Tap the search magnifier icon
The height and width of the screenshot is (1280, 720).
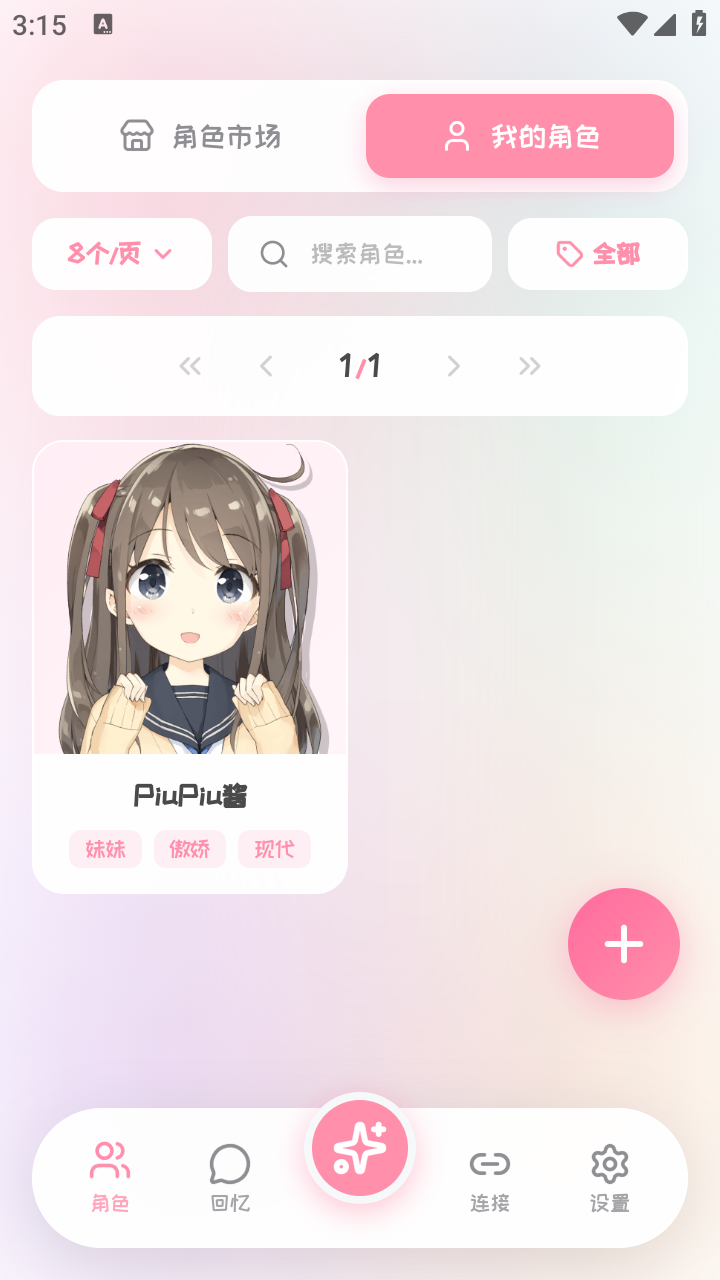[273, 254]
